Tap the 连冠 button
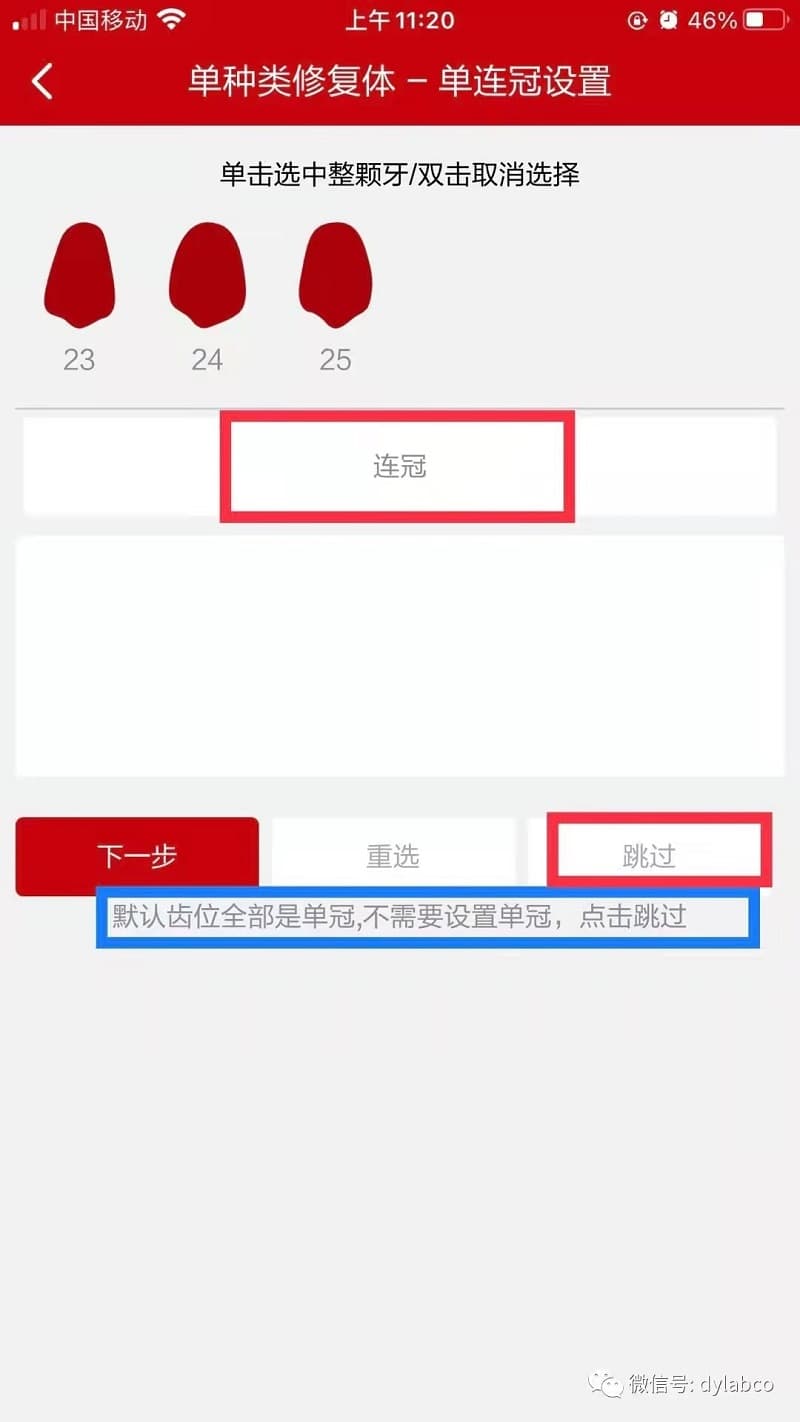Screen dimensions: 800x1422 pyautogui.click(x=399, y=466)
